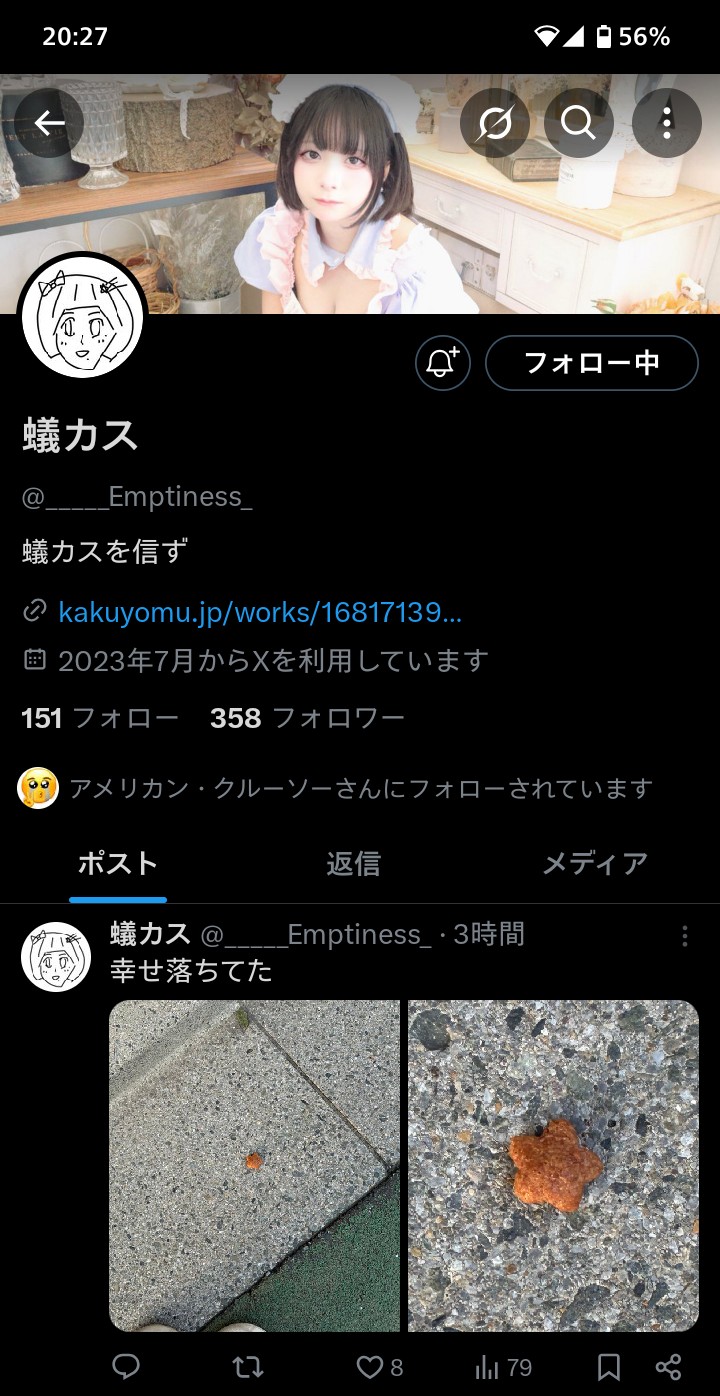Go back using the arrow icon
Viewport: 720px width, 1396px height.
tap(49, 123)
